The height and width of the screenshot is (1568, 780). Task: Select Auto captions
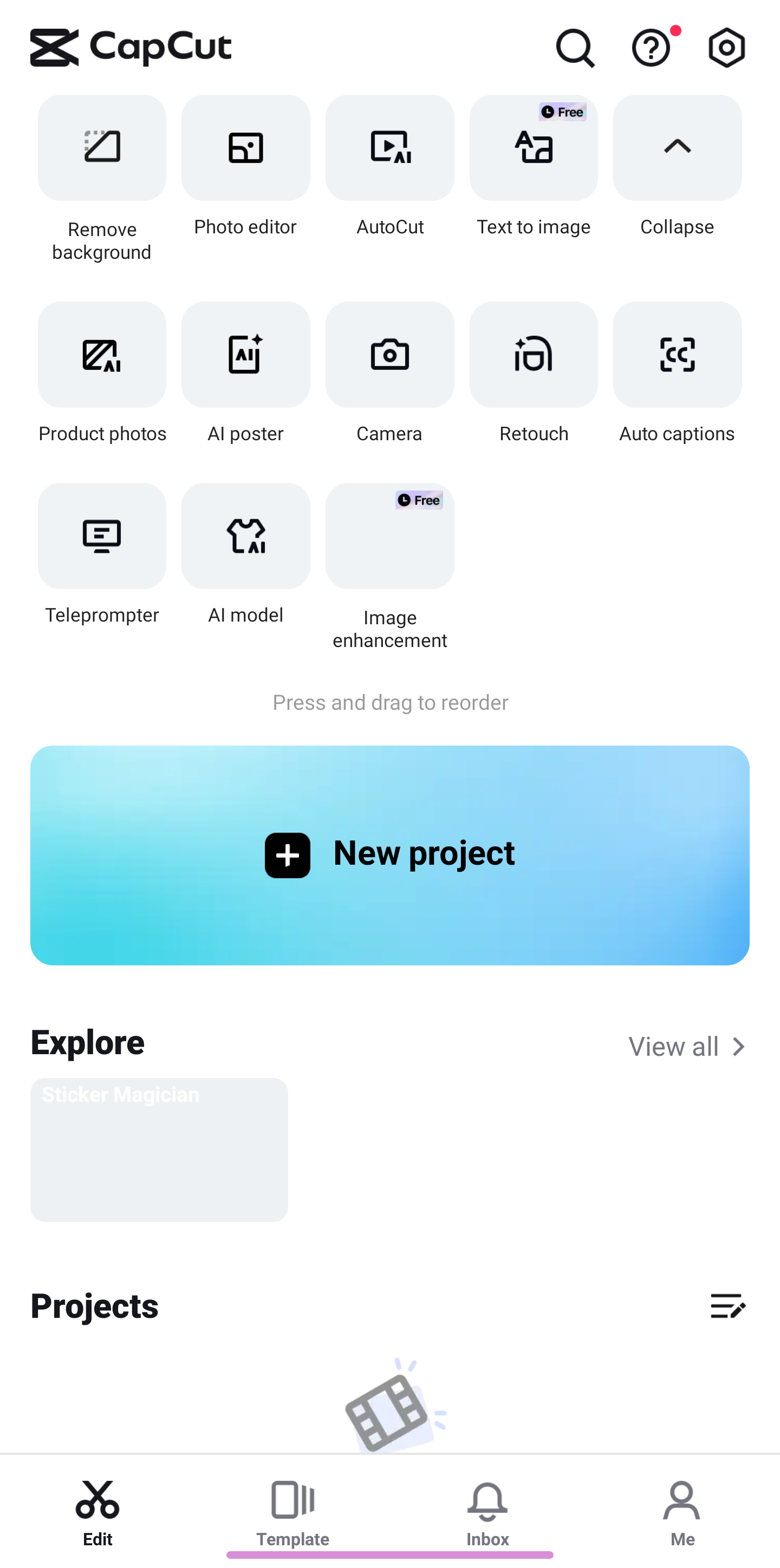677,356
